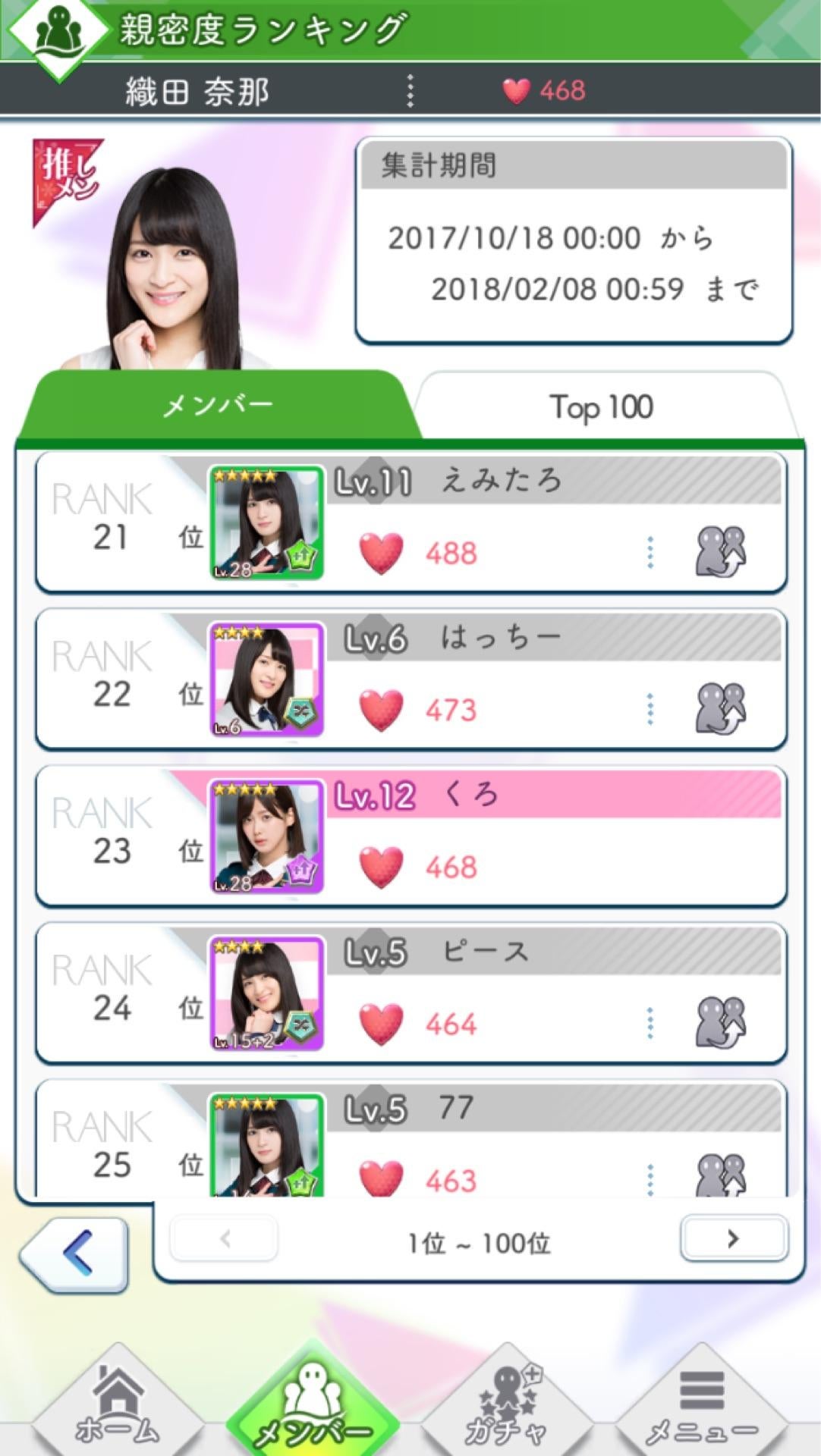Send friend request to ピース
Viewport: 821px width, 1456px height.
pos(720,1022)
